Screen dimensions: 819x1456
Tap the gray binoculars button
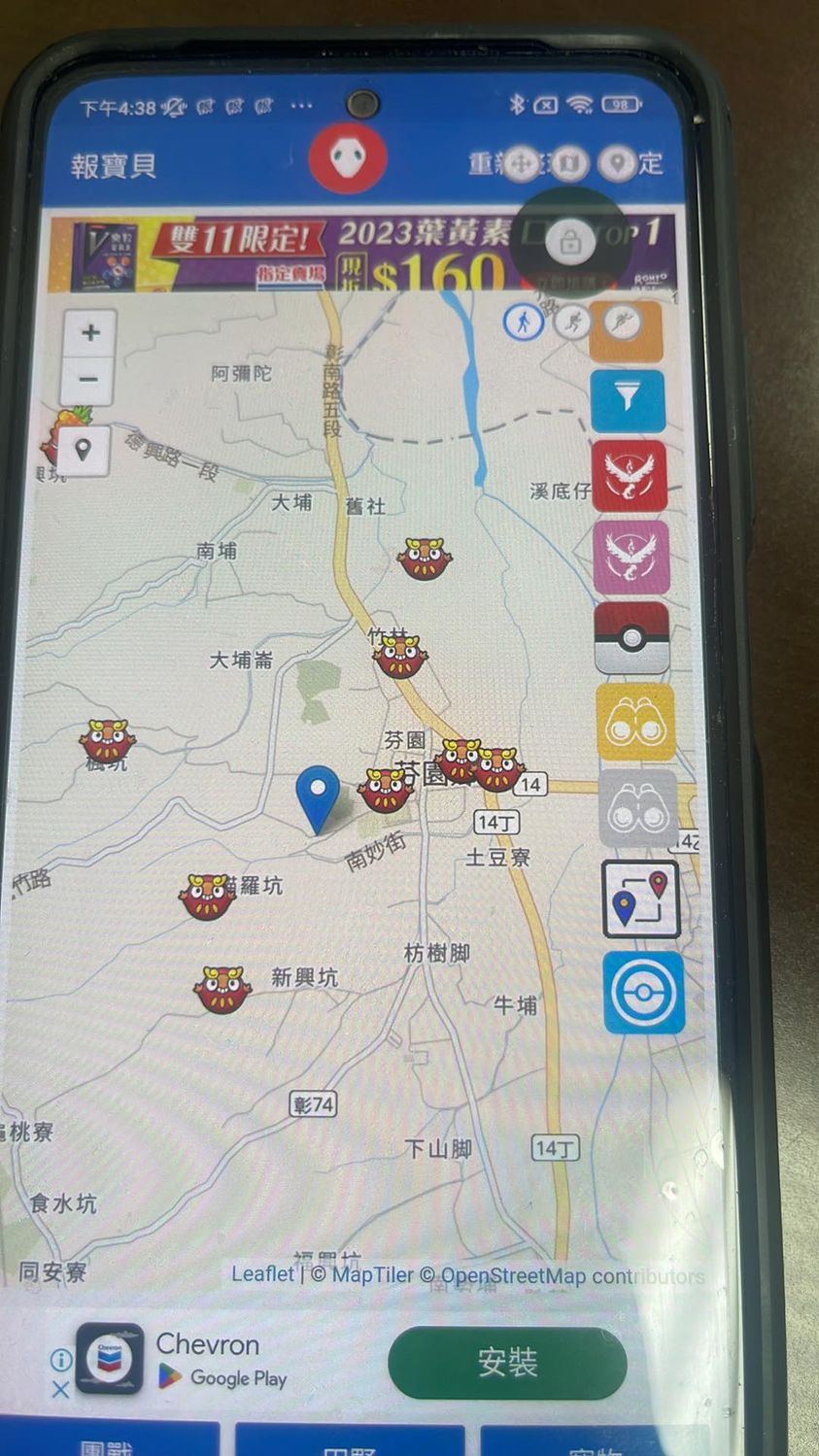click(637, 808)
